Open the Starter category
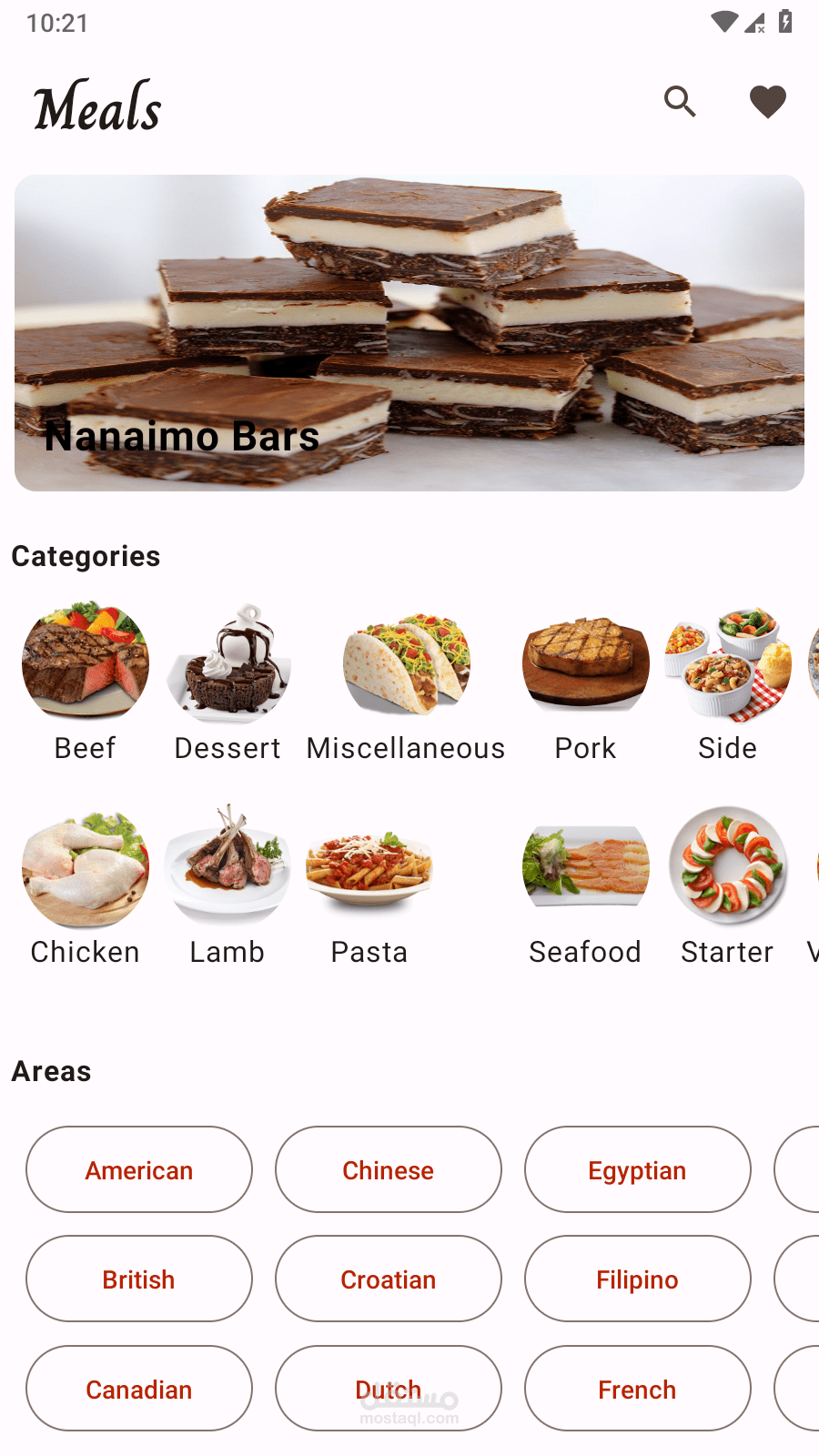This screenshot has height=1456, width=819. pos(727,885)
